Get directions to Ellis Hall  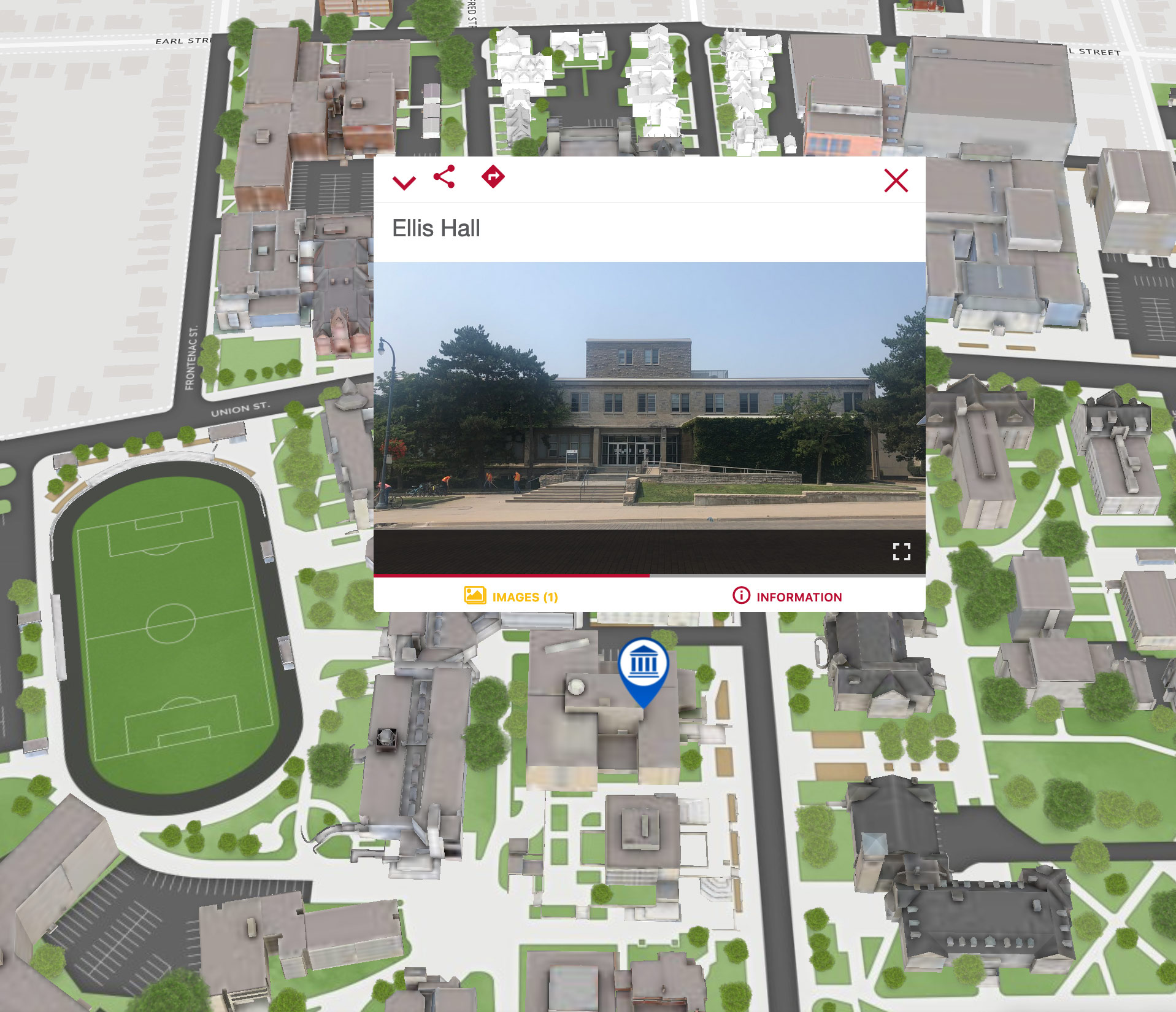pyautogui.click(x=493, y=177)
